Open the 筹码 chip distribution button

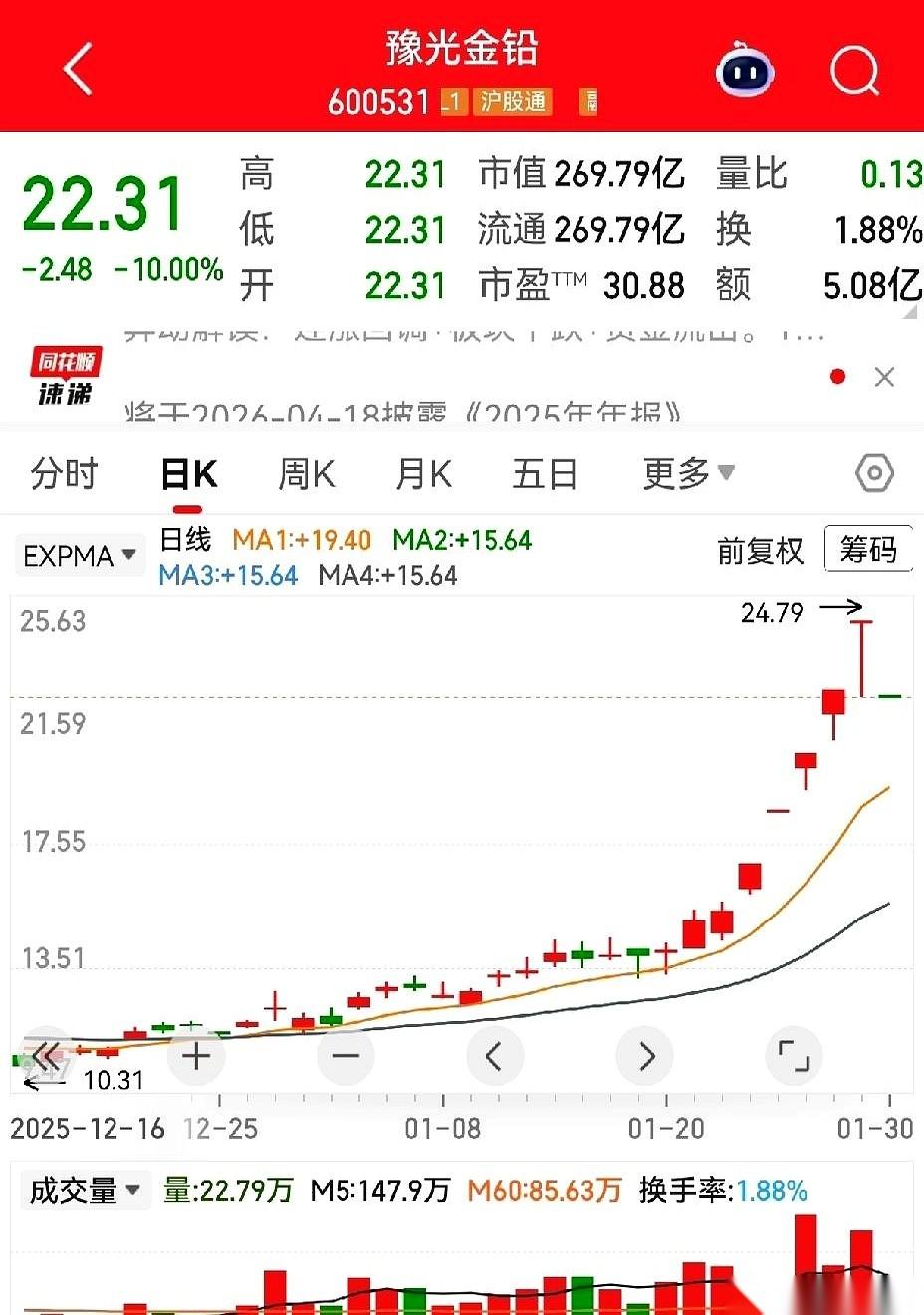click(868, 549)
